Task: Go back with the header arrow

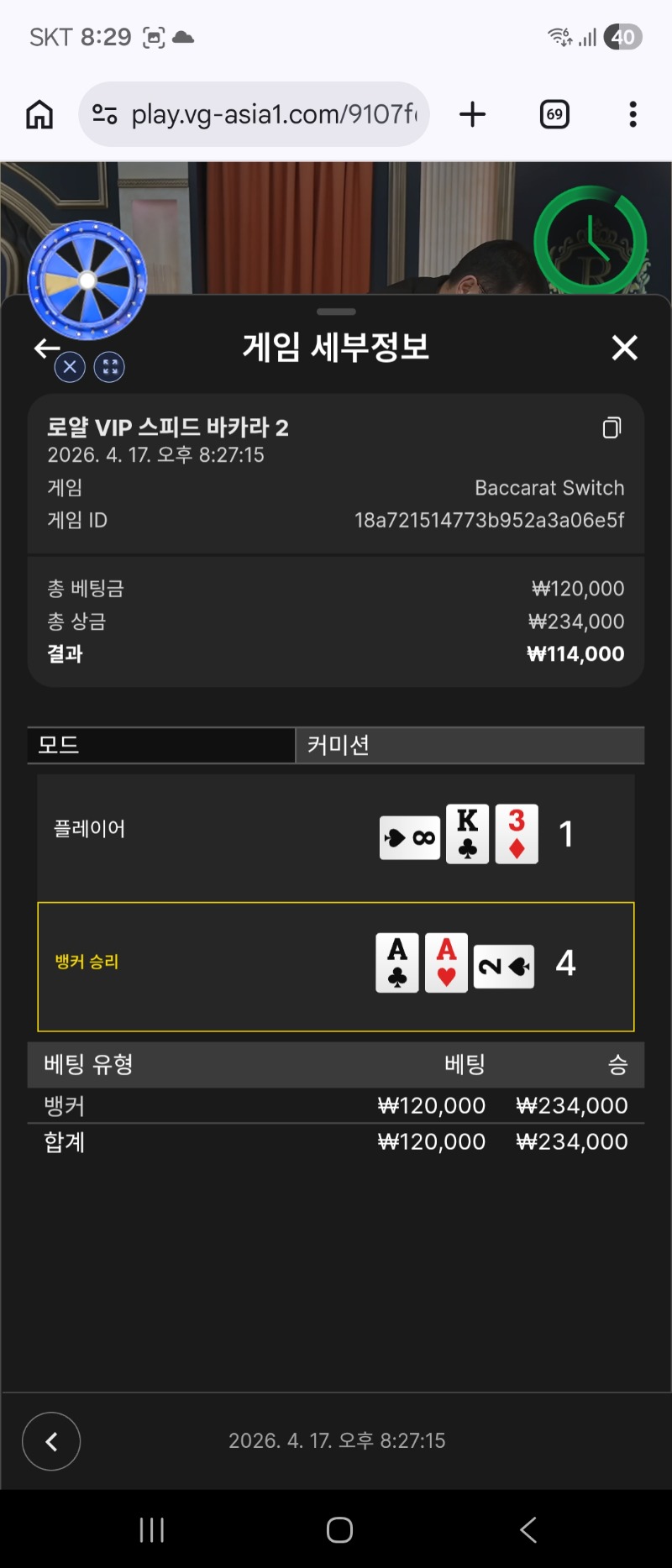Action: [45, 347]
